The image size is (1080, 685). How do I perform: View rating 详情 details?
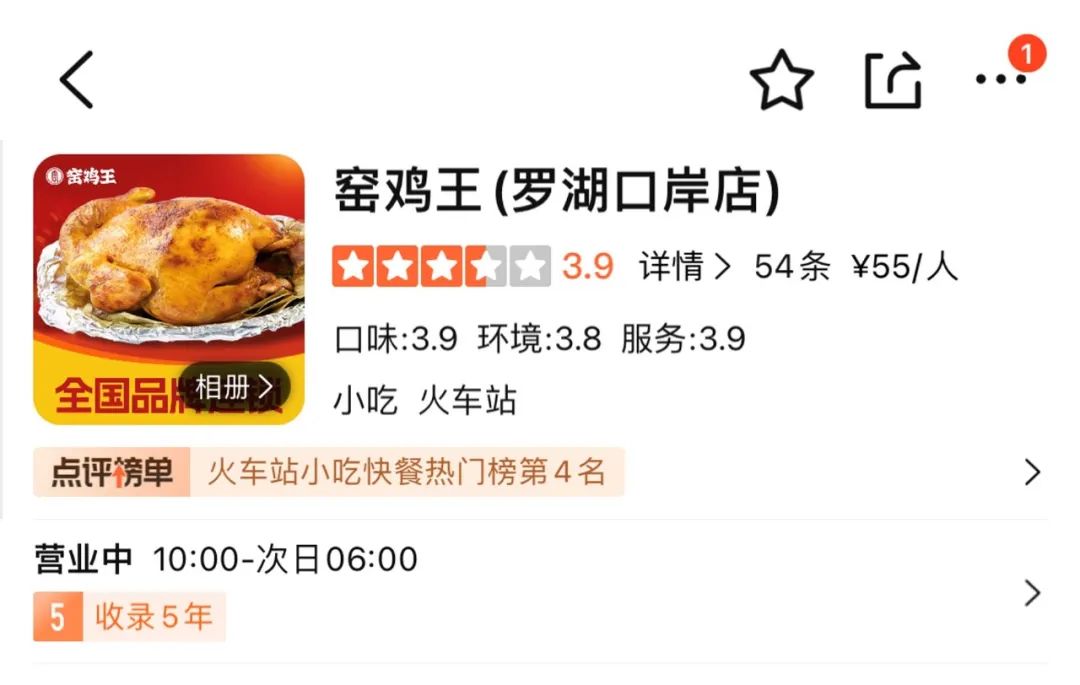[x=685, y=266]
